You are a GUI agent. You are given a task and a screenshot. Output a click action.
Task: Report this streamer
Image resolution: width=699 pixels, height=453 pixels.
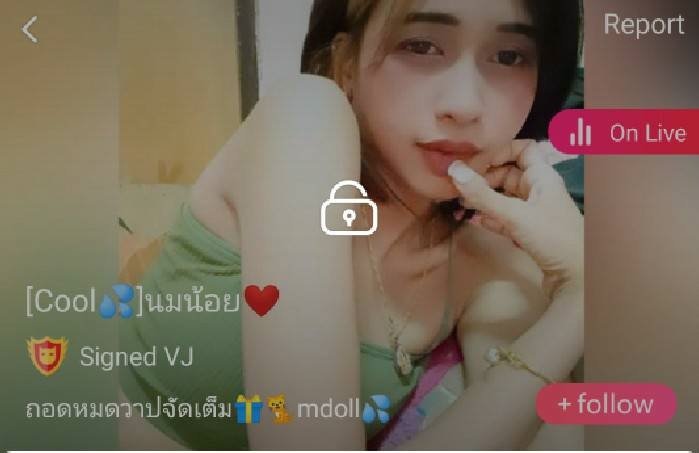click(x=644, y=25)
